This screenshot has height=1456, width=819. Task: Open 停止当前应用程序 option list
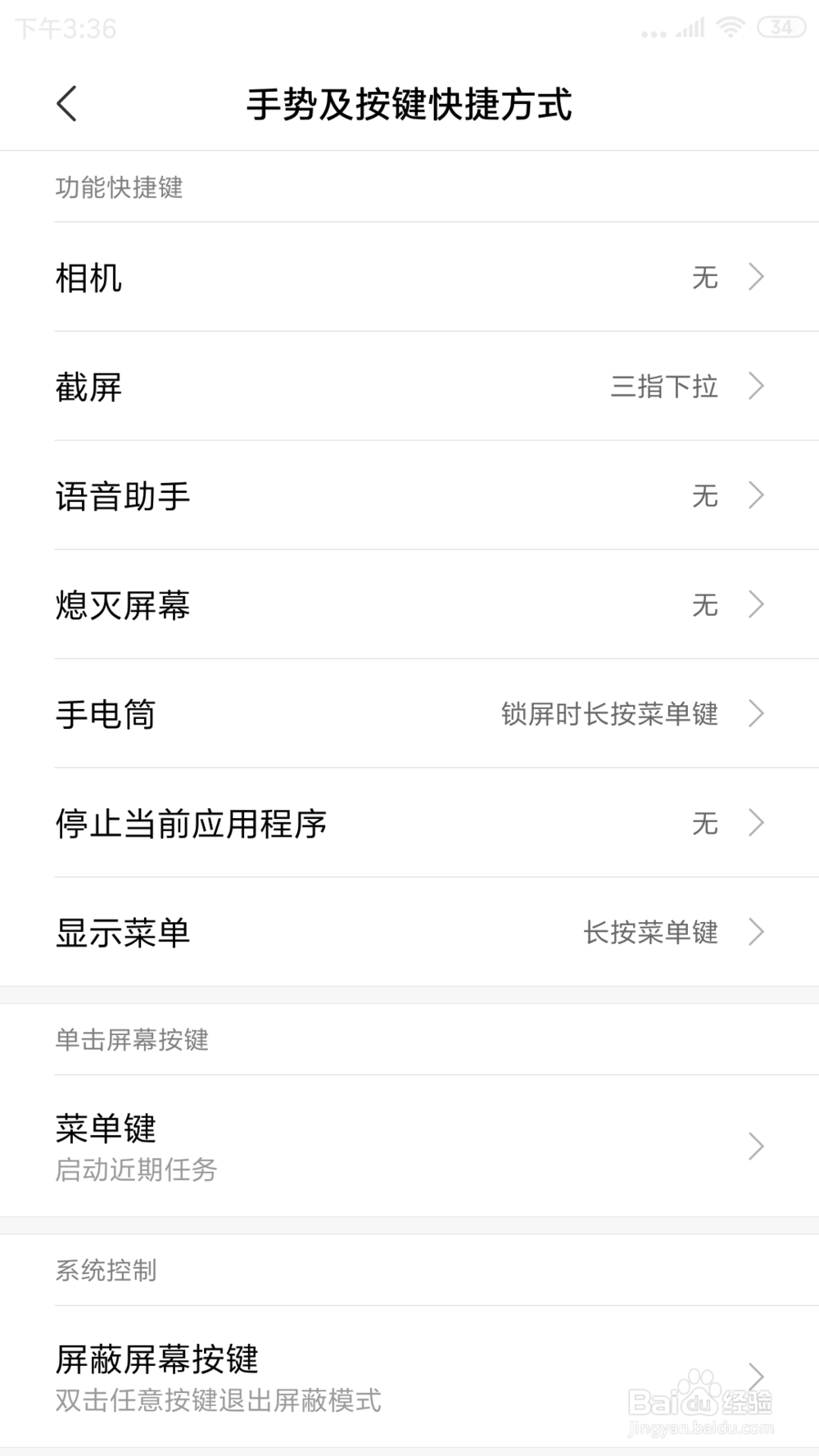pyautogui.click(x=409, y=824)
